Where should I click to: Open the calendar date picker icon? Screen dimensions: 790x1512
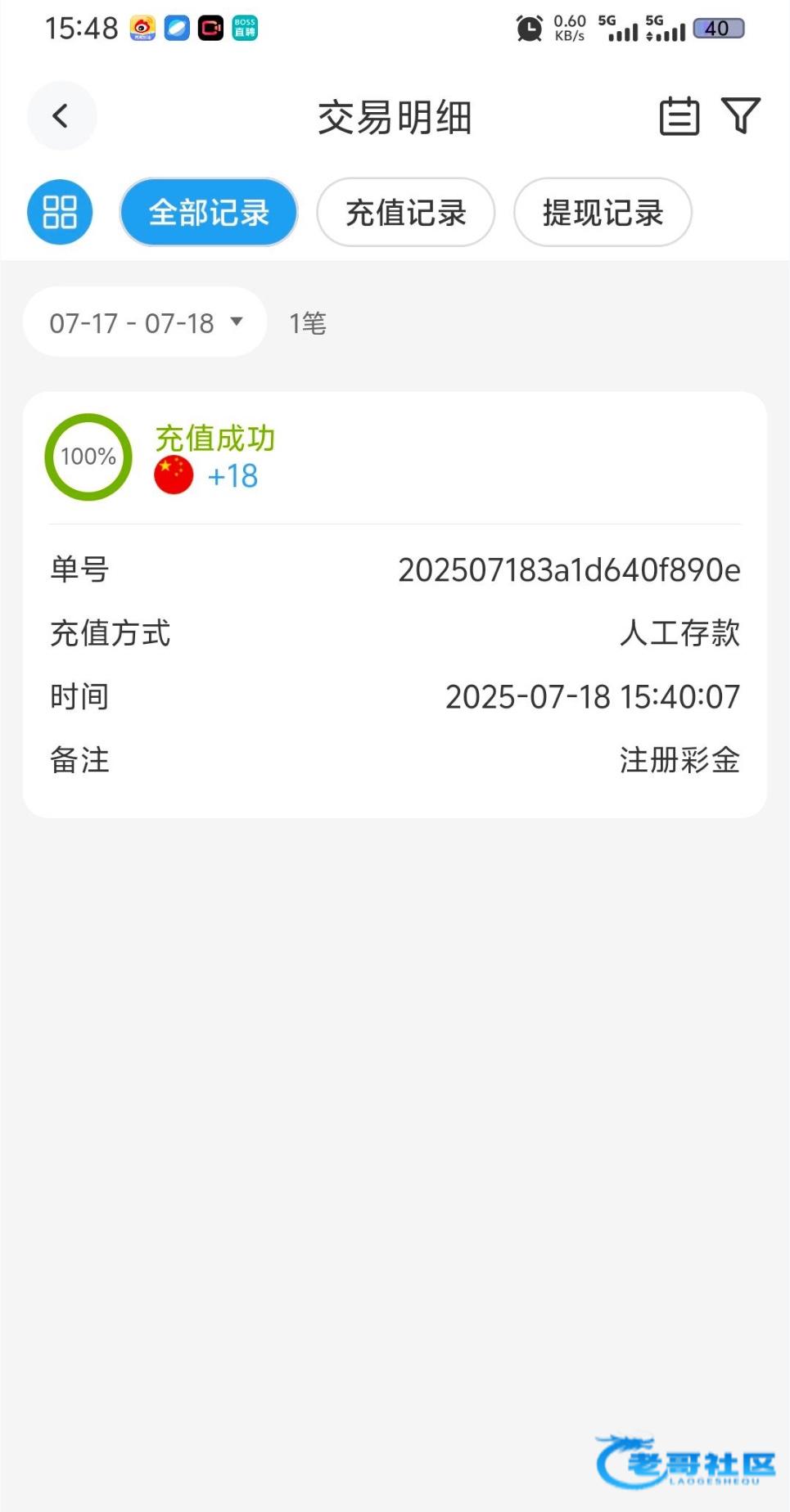pos(679,116)
